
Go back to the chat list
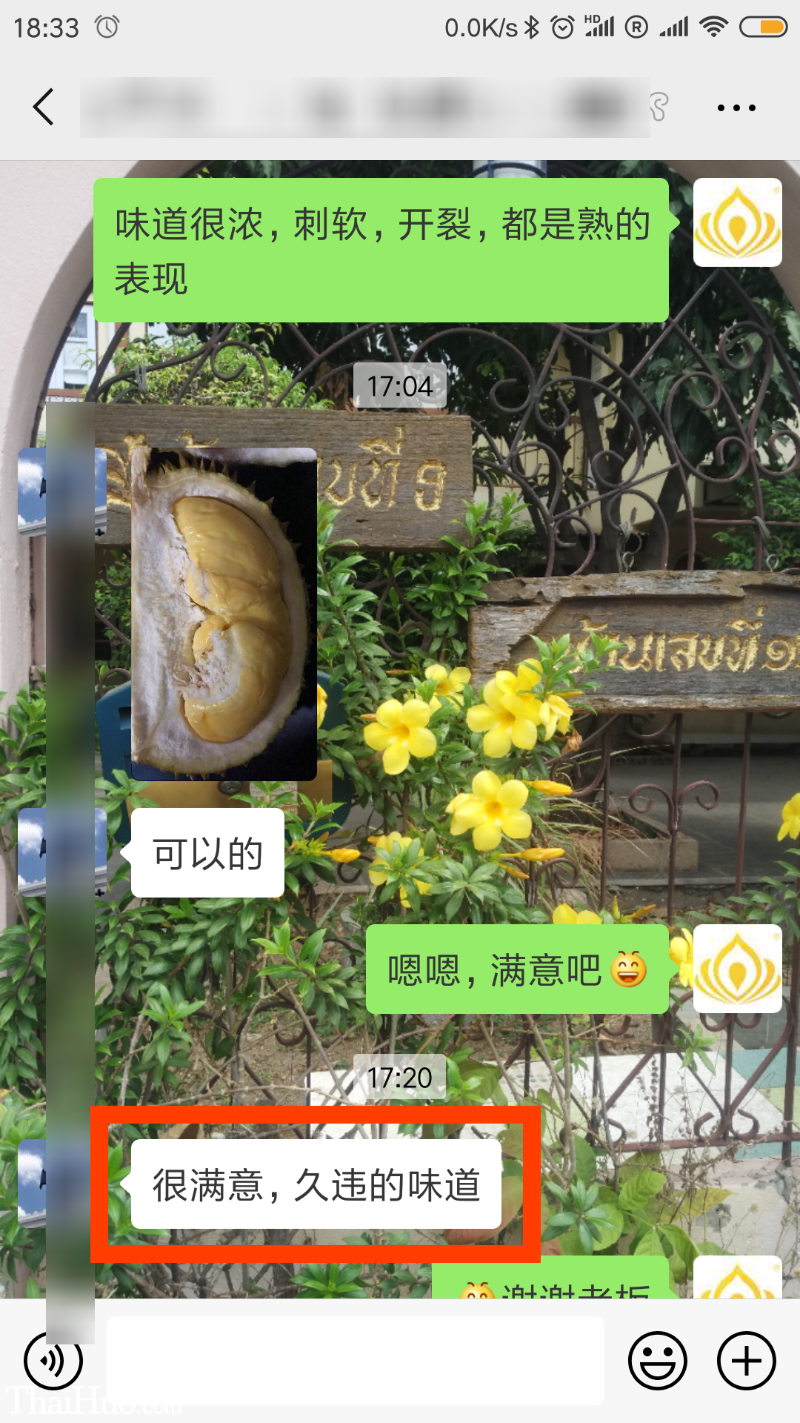(x=43, y=107)
